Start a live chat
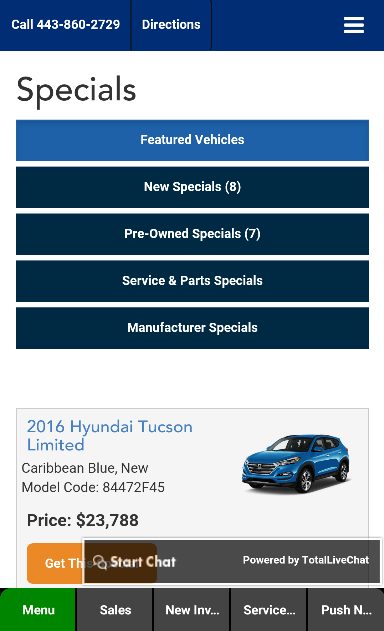The height and width of the screenshot is (631, 384). click(x=134, y=562)
